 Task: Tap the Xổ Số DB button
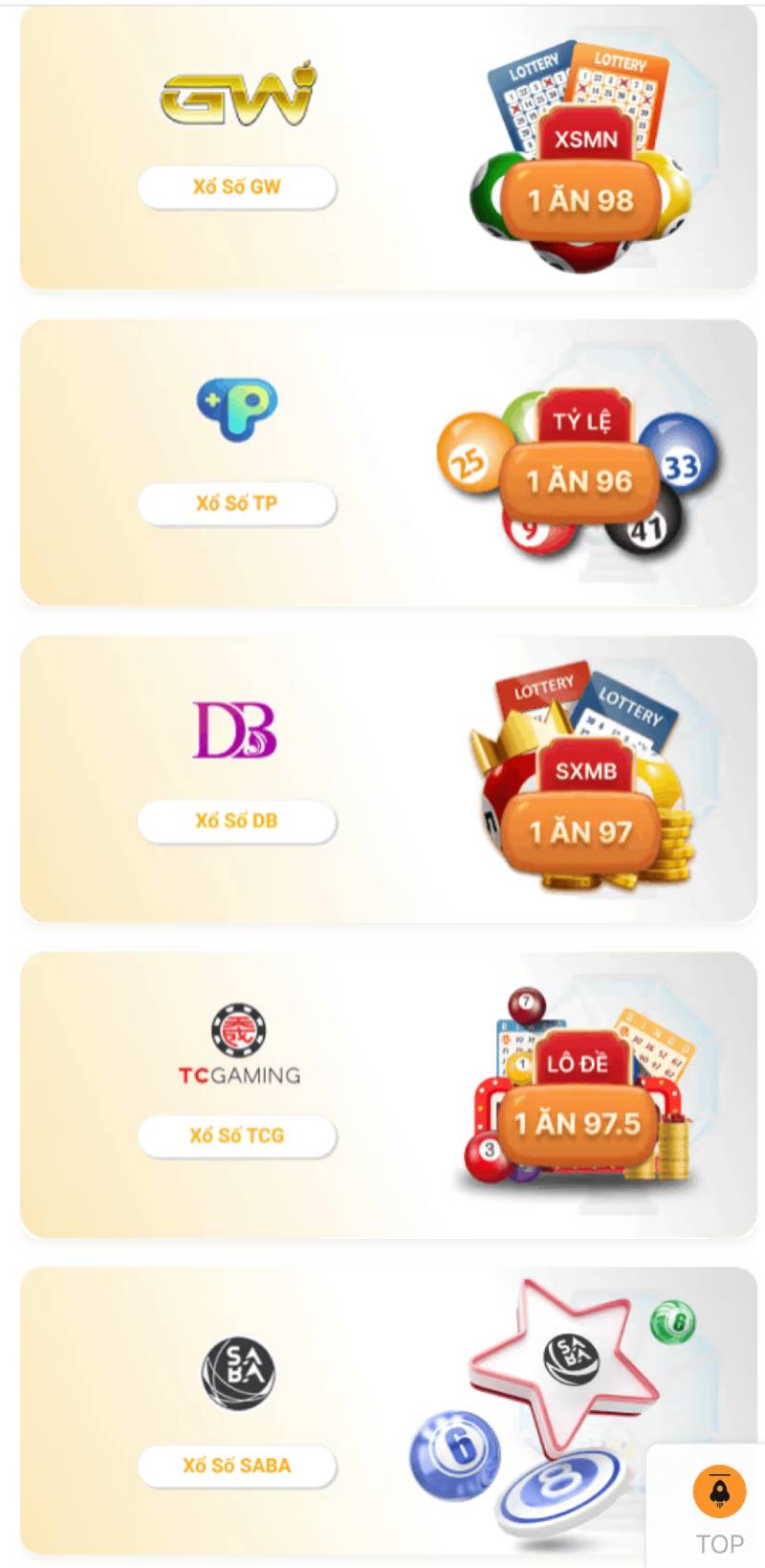(x=237, y=821)
